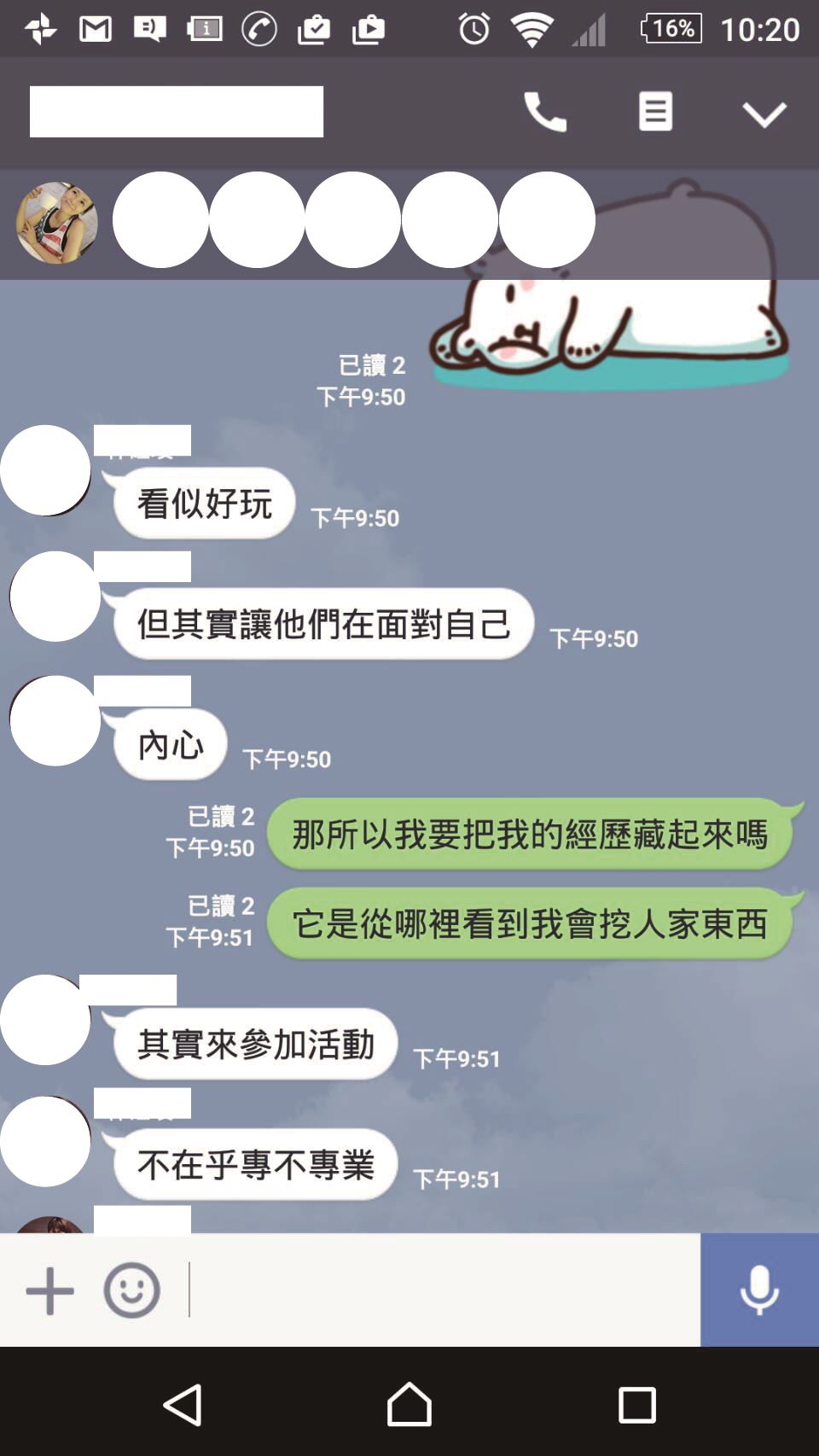Screen dimensions: 819x1456
Task: Open the plus attachment menu
Action: 49,1290
